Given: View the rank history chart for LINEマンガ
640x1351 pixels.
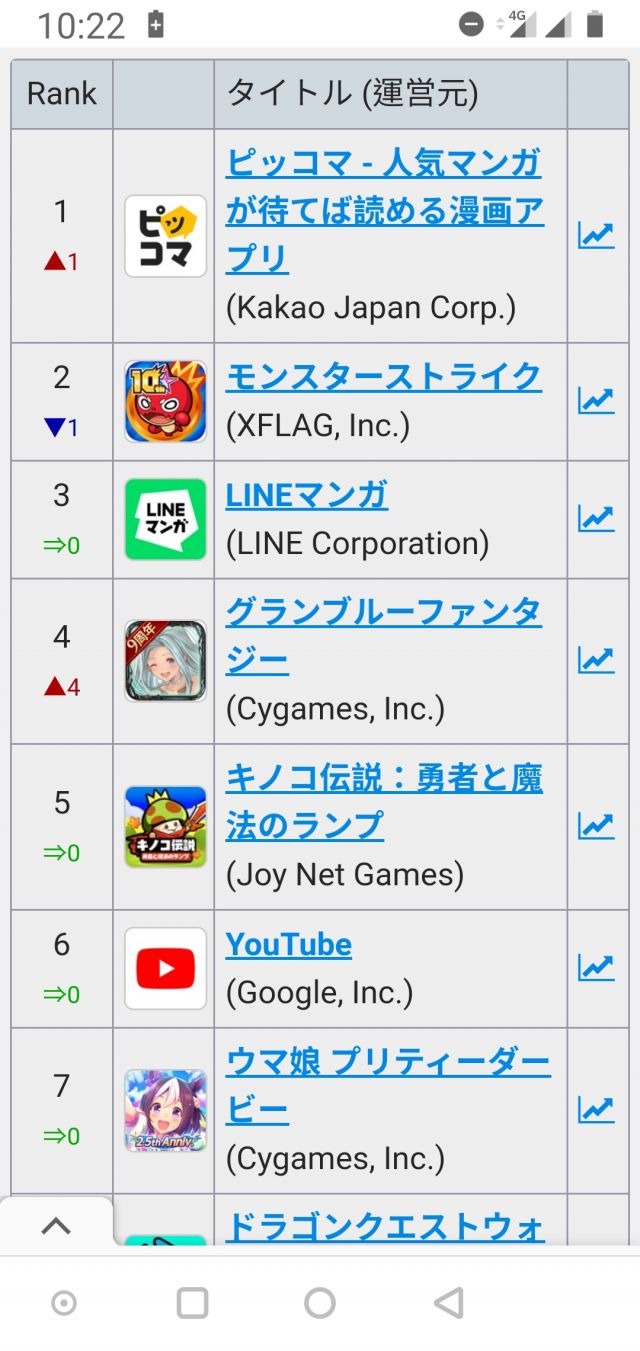Looking at the screenshot, I should pyautogui.click(x=596, y=519).
